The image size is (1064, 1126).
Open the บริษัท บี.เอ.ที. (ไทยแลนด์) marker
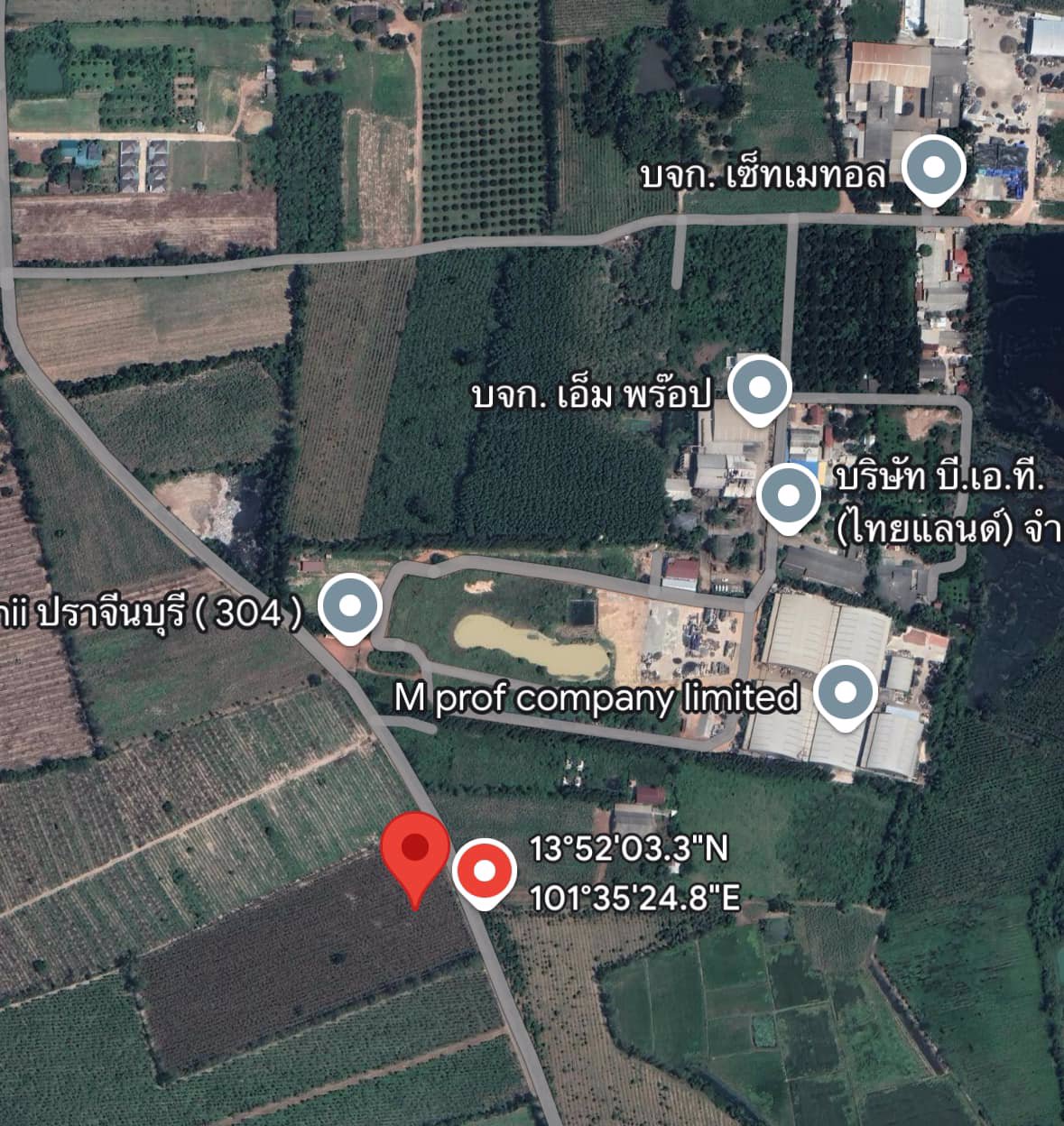(x=789, y=495)
